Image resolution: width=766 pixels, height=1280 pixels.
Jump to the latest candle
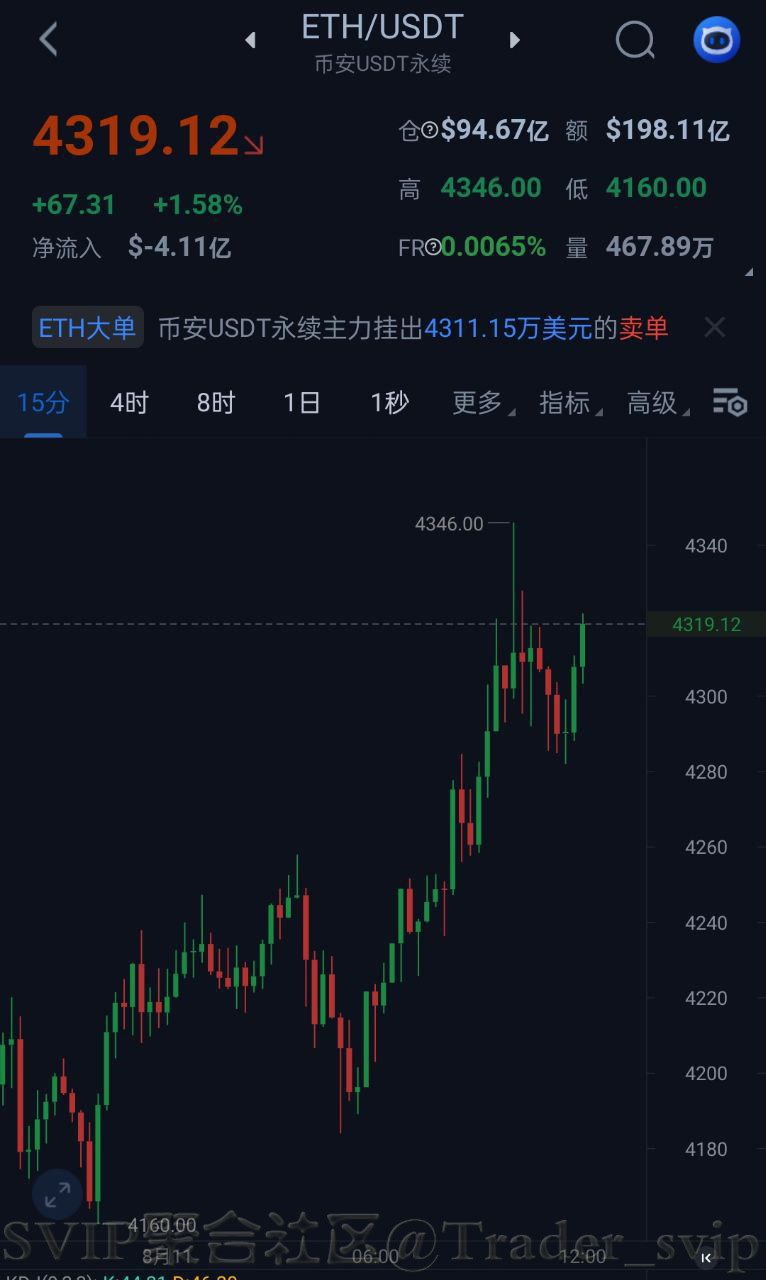(x=707, y=1258)
